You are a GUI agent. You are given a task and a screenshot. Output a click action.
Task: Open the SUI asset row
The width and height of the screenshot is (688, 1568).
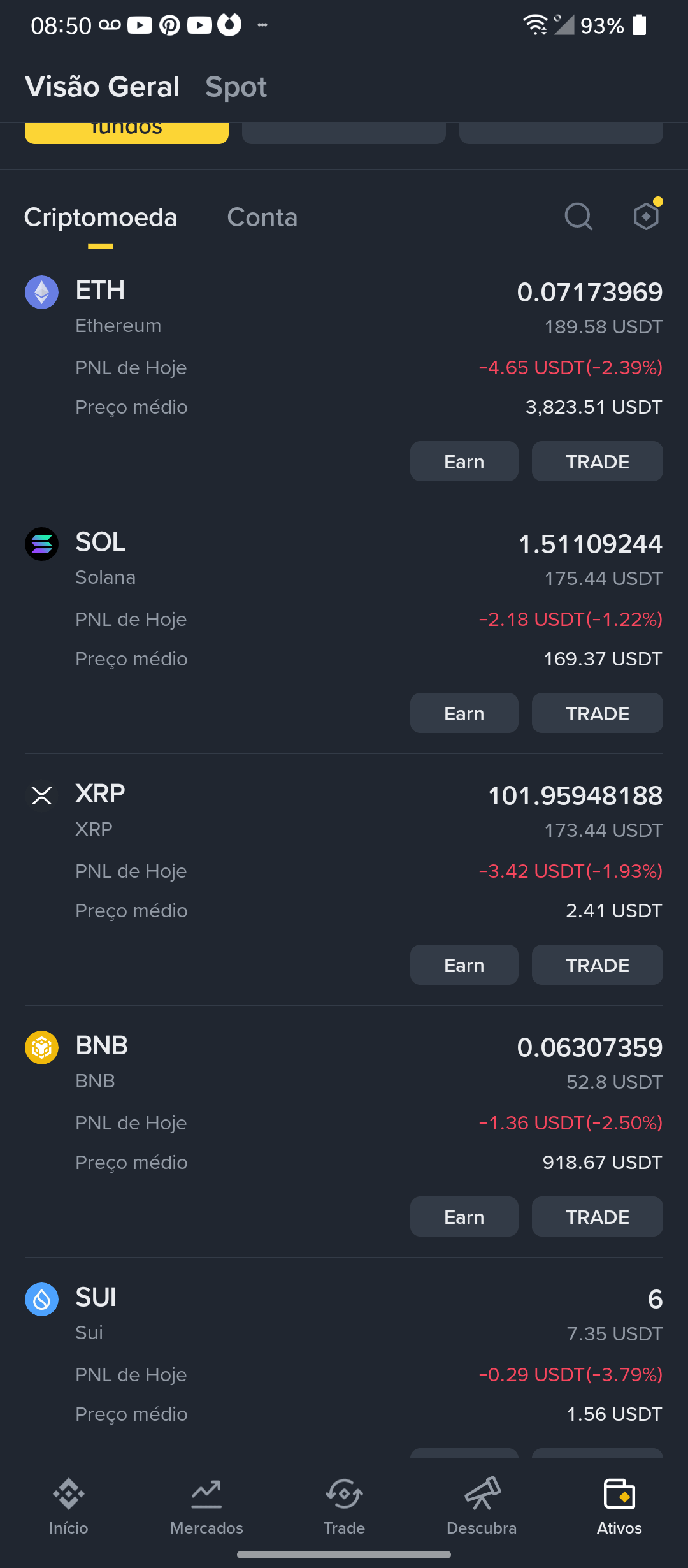pyautogui.click(x=344, y=1354)
